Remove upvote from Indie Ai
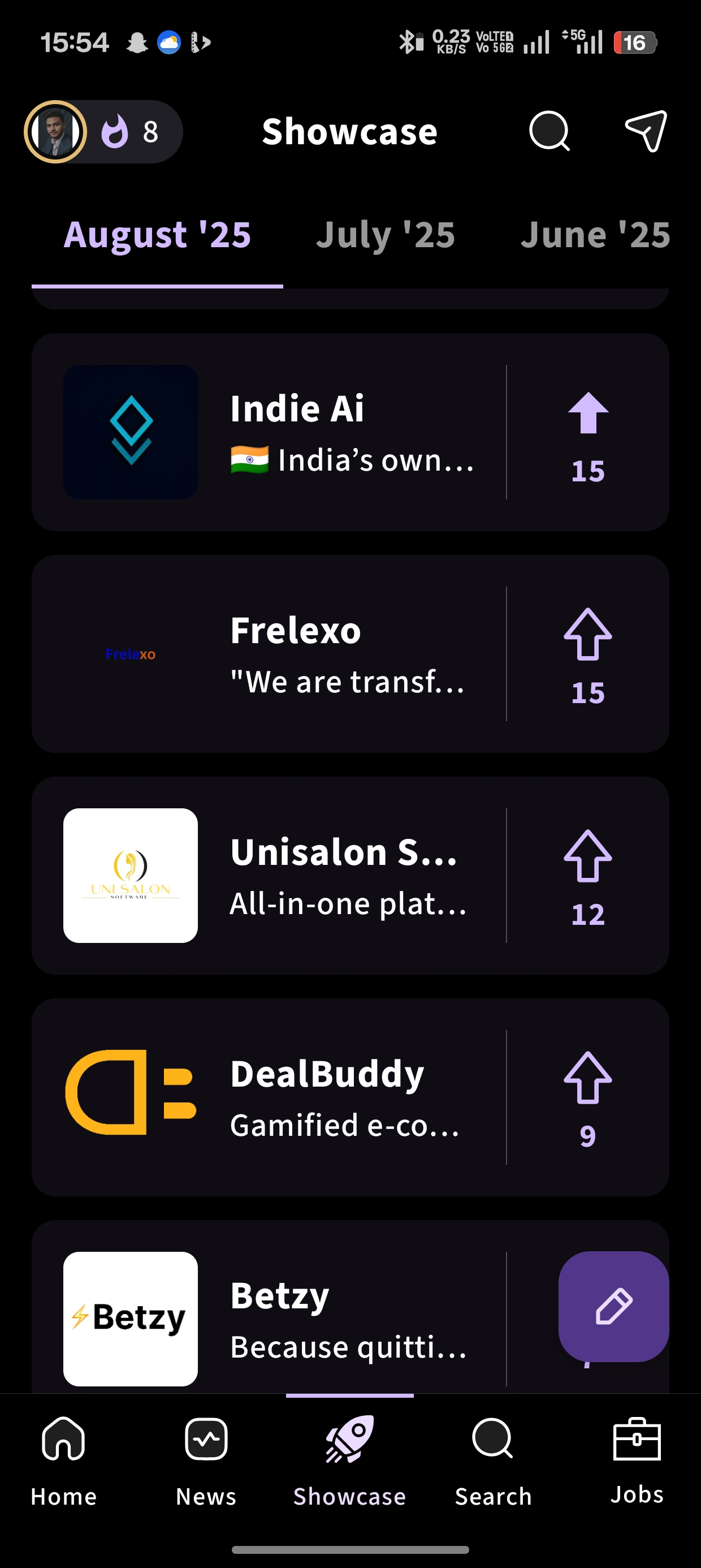Viewport: 701px width, 1568px height. point(588,438)
